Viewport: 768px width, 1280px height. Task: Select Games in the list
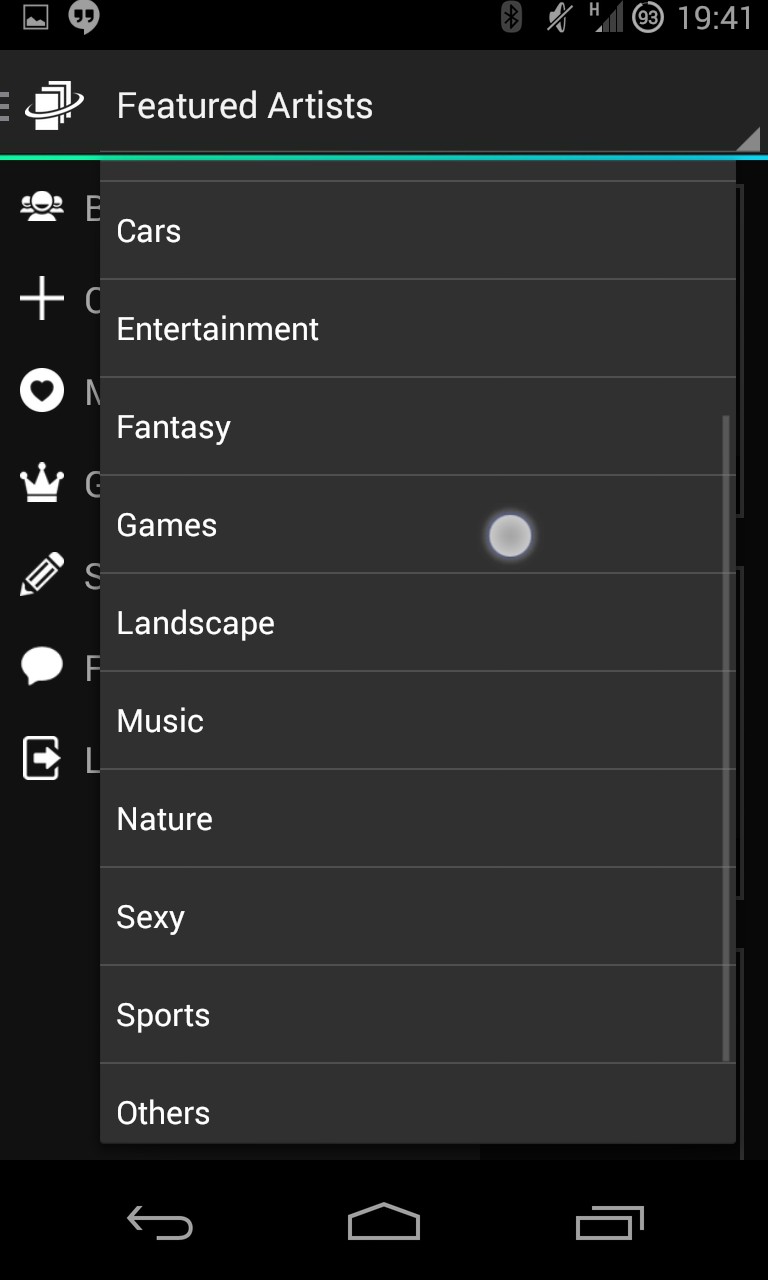tap(418, 525)
